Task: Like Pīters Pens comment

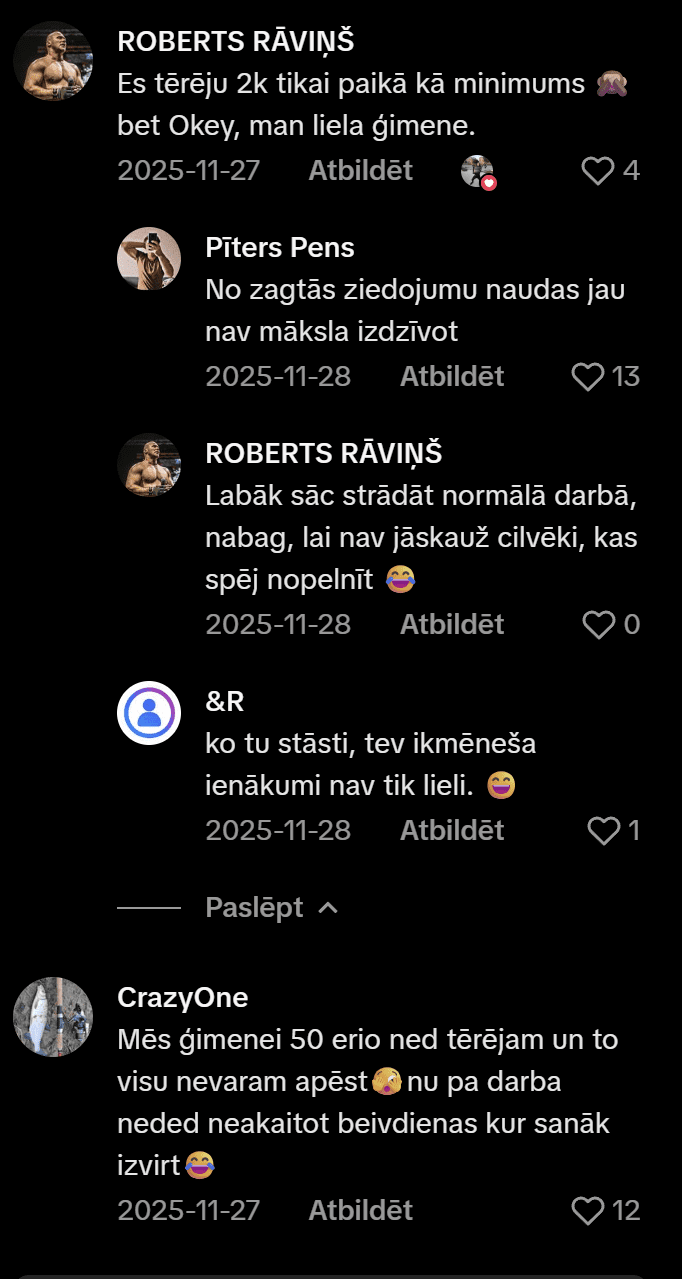Action: click(587, 377)
